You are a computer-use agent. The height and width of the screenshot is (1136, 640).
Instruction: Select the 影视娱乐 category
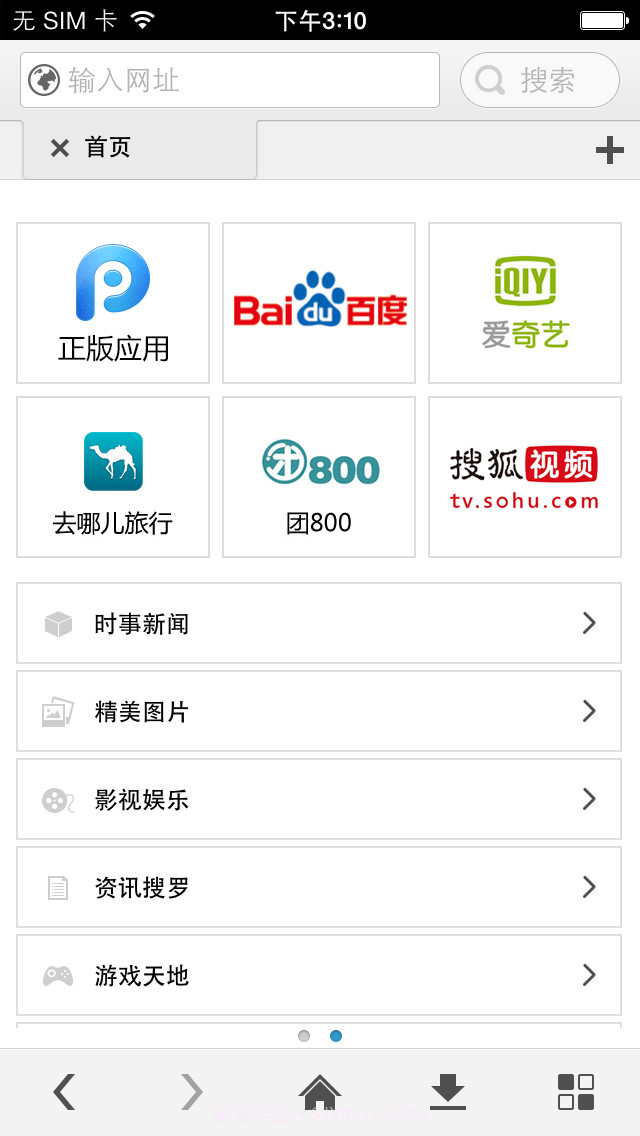319,799
